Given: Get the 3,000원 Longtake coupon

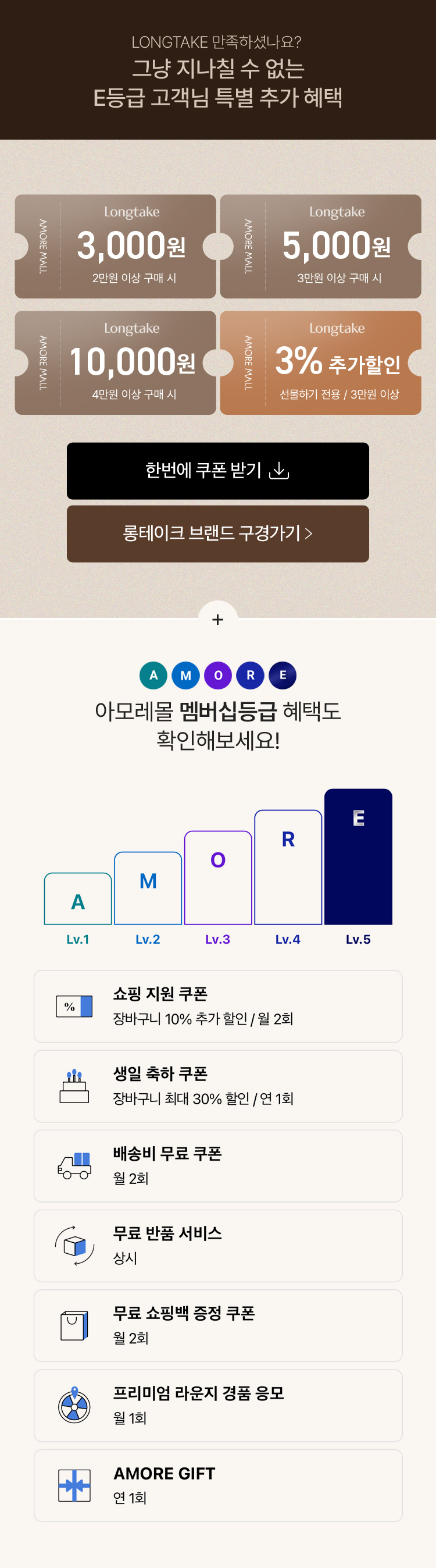Looking at the screenshot, I should 116,247.
